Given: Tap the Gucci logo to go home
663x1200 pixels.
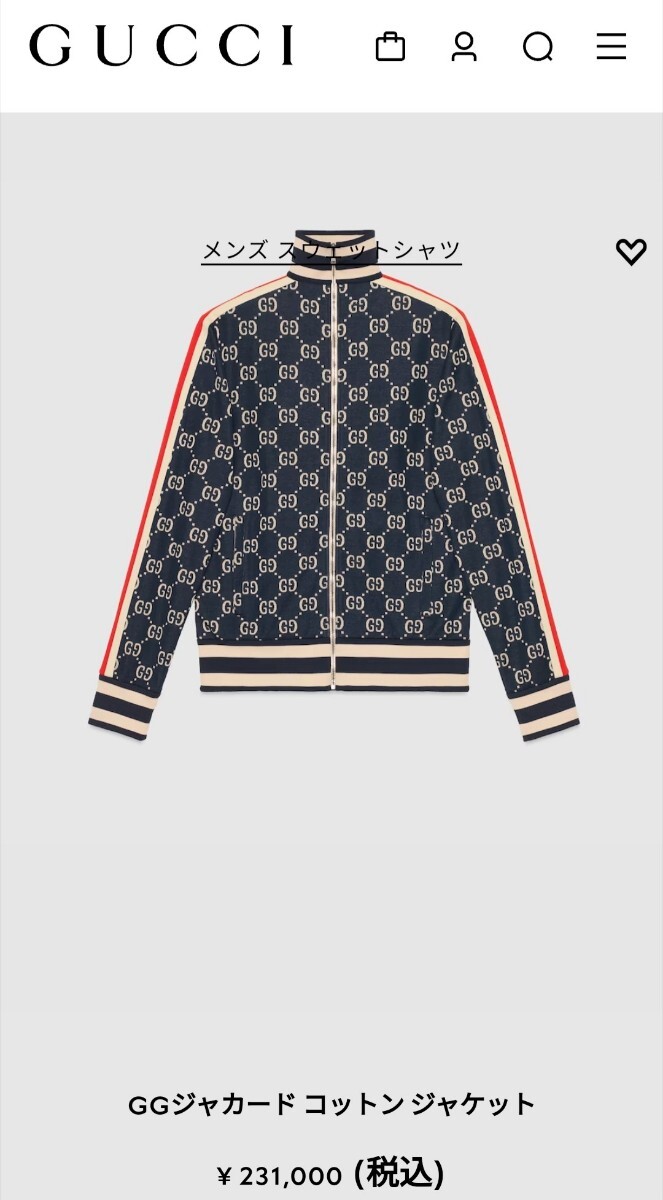Looking at the screenshot, I should pos(161,46).
